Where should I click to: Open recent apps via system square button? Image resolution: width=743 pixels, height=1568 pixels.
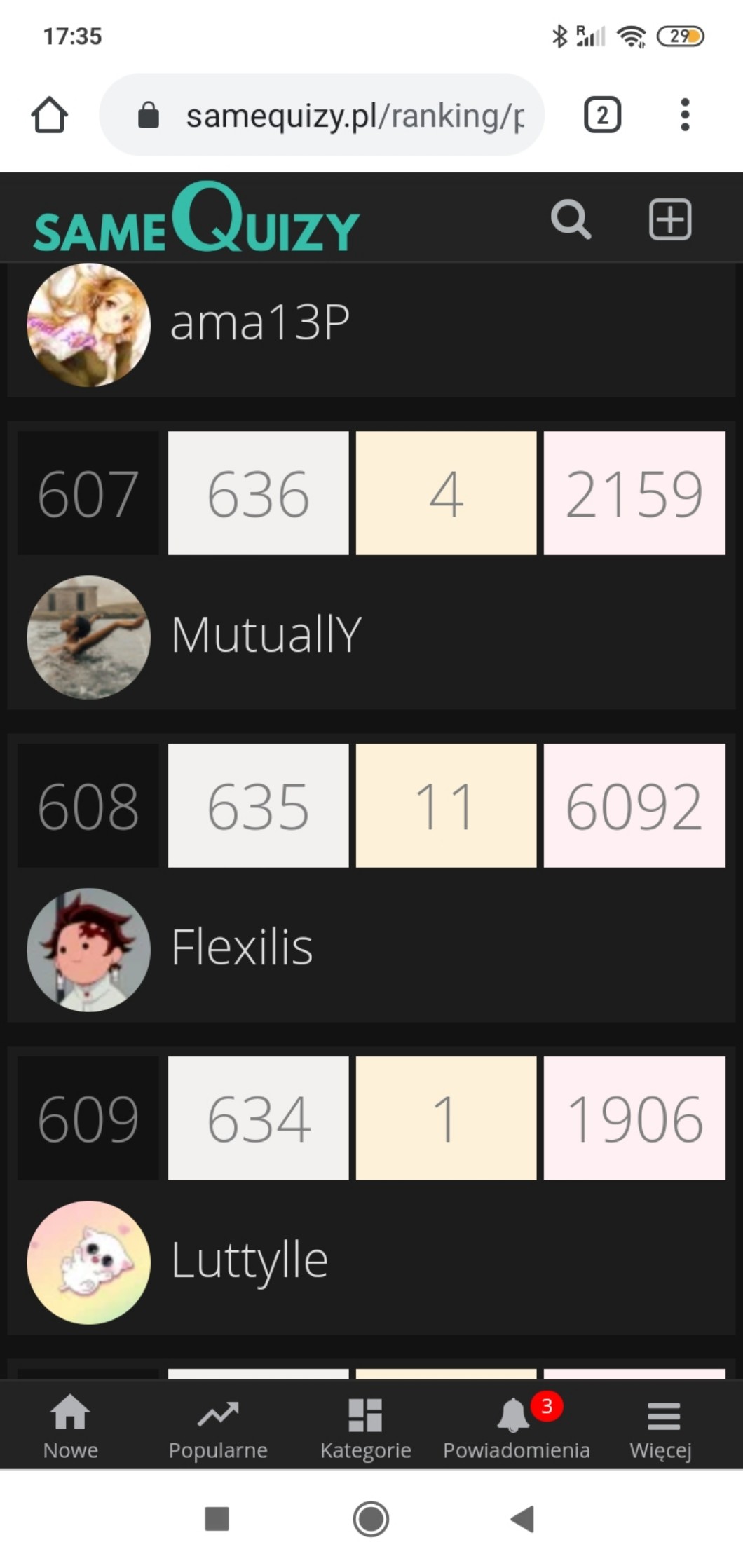coord(217,1519)
